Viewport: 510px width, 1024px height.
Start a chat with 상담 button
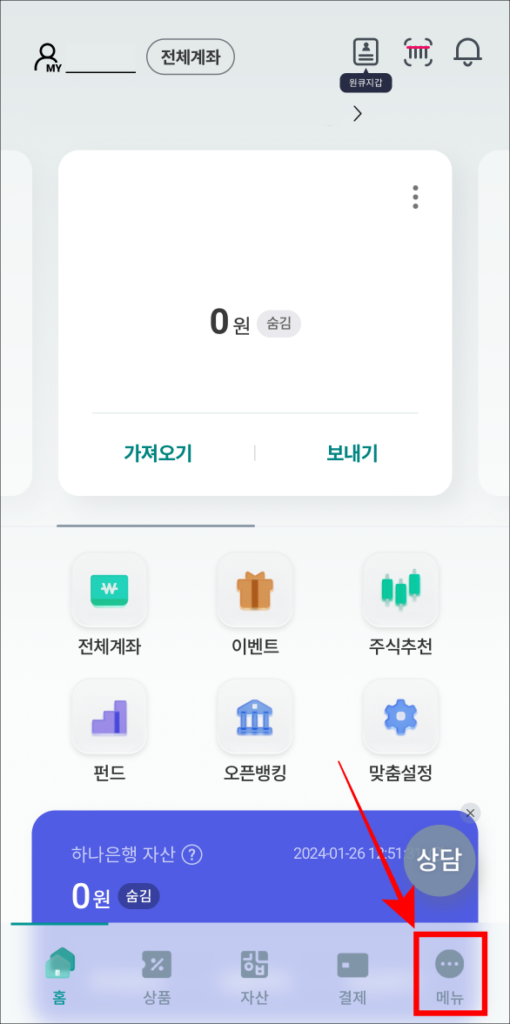439,861
